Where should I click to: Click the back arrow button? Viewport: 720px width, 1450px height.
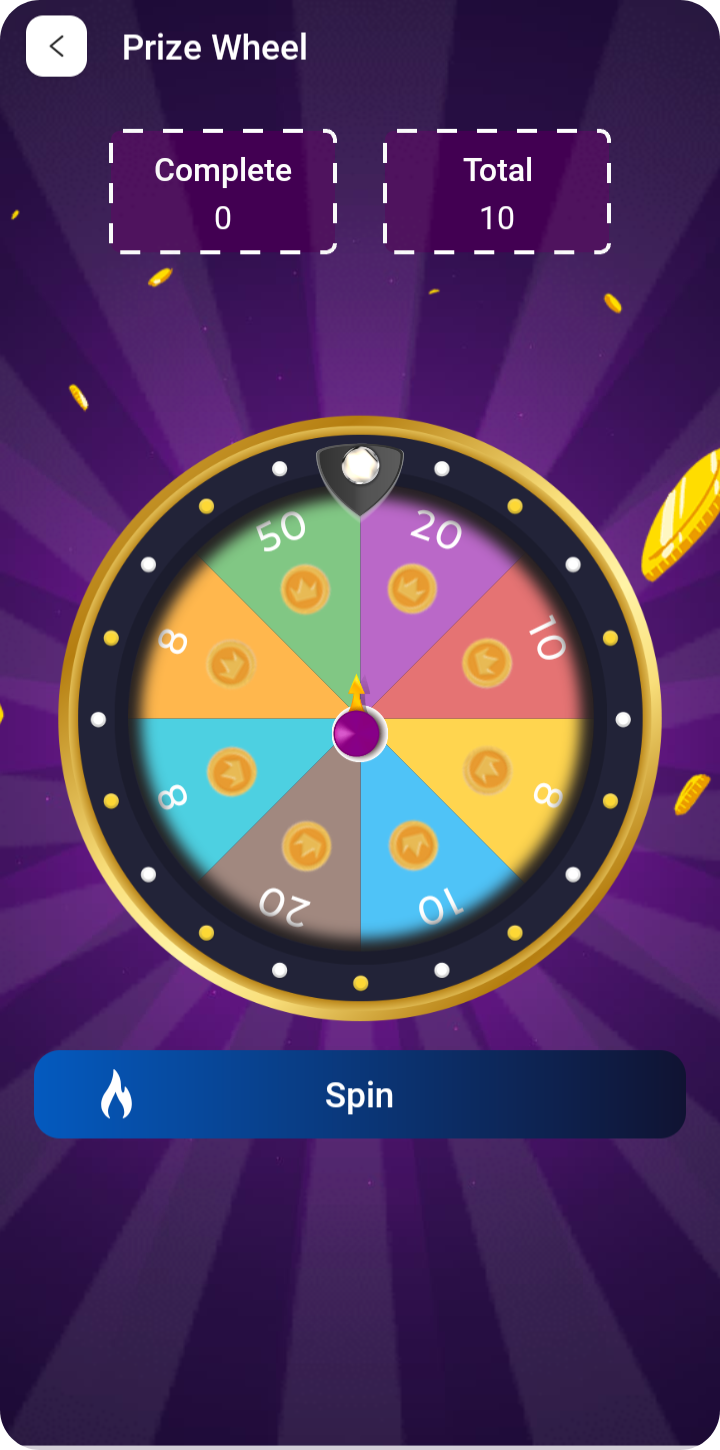[56, 46]
